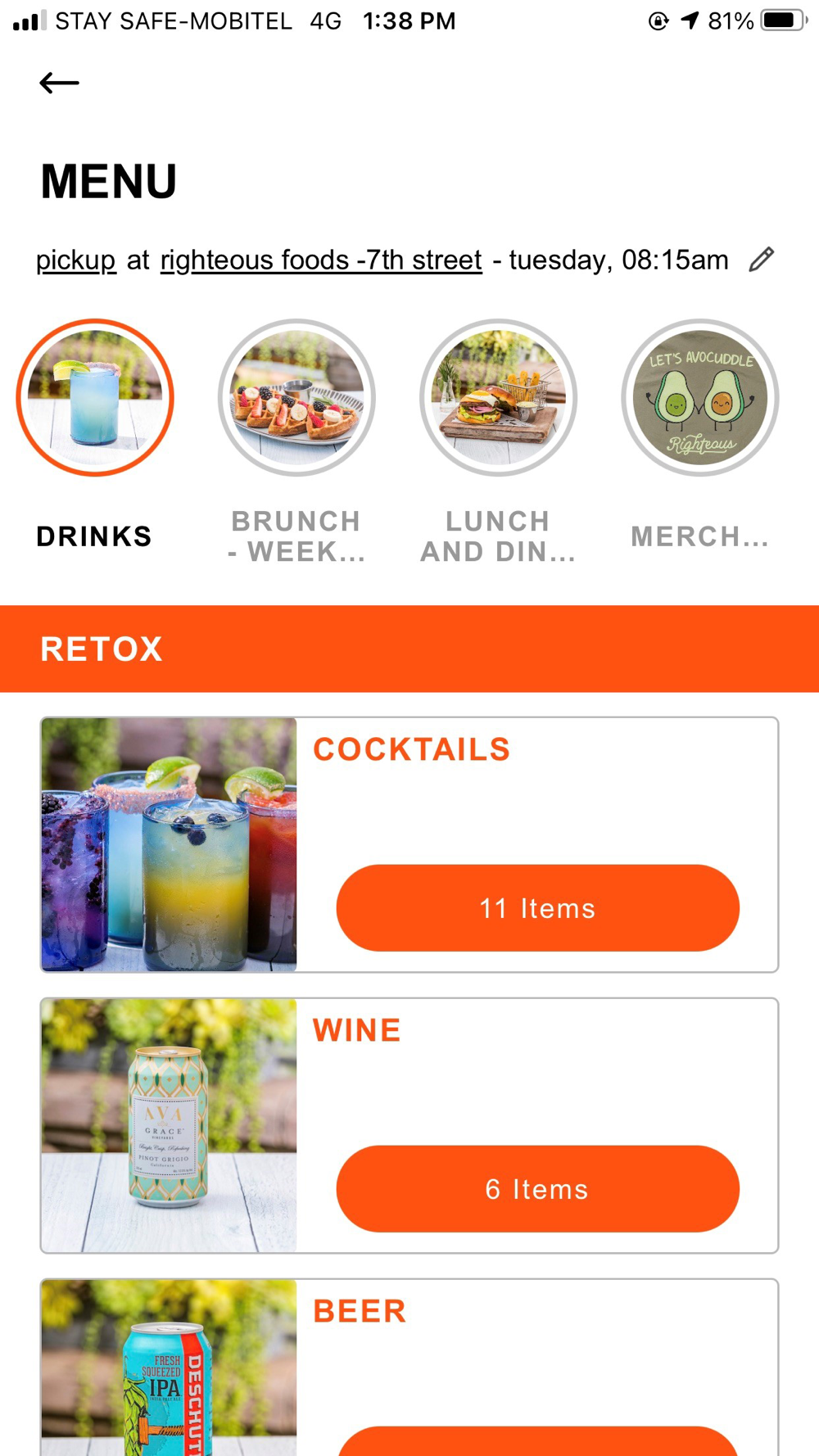The width and height of the screenshot is (819, 1456).
Task: Open the Wine photo tile
Action: (169, 1126)
